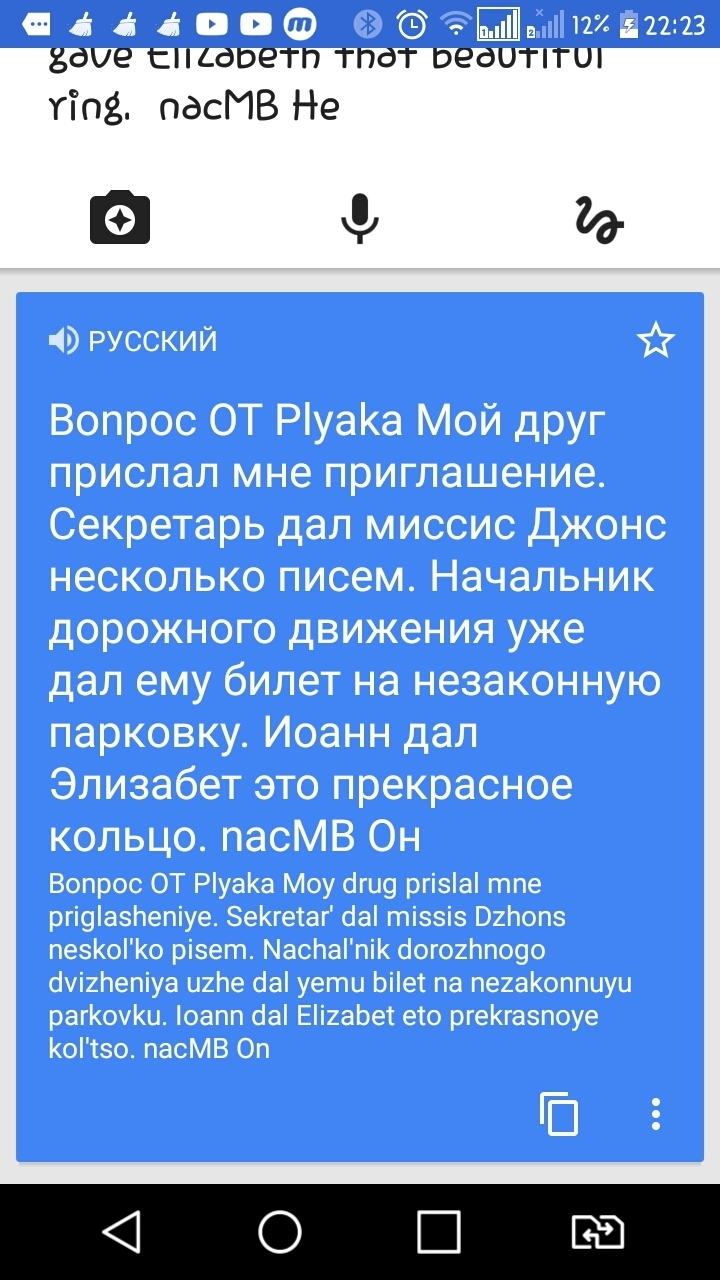Open recent apps overview

coord(438,1232)
